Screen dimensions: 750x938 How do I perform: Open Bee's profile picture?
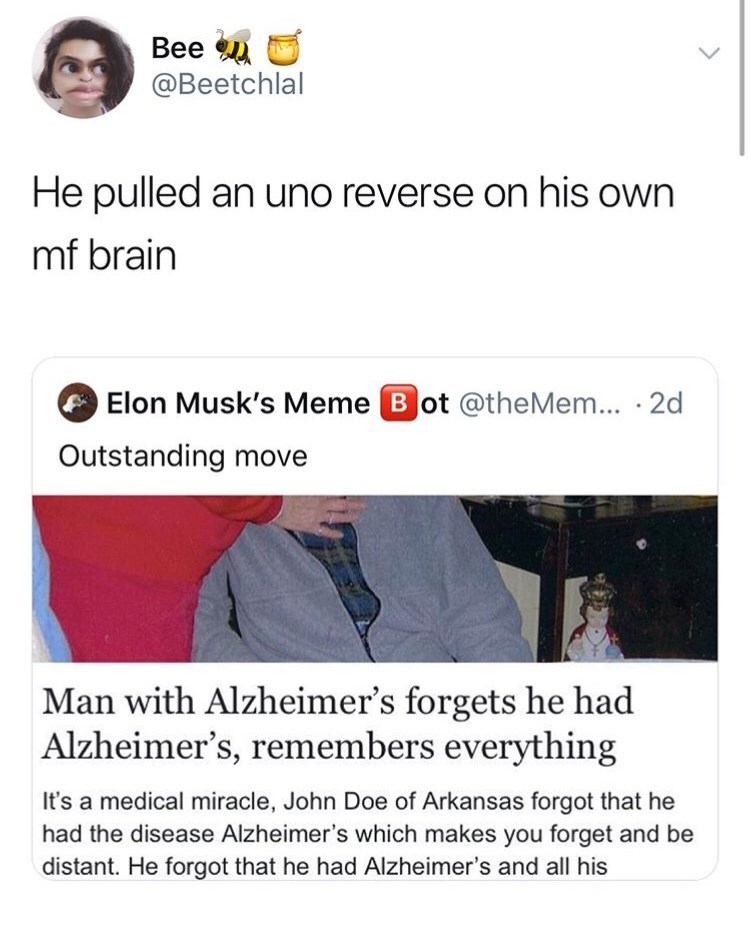pyautogui.click(x=83, y=68)
